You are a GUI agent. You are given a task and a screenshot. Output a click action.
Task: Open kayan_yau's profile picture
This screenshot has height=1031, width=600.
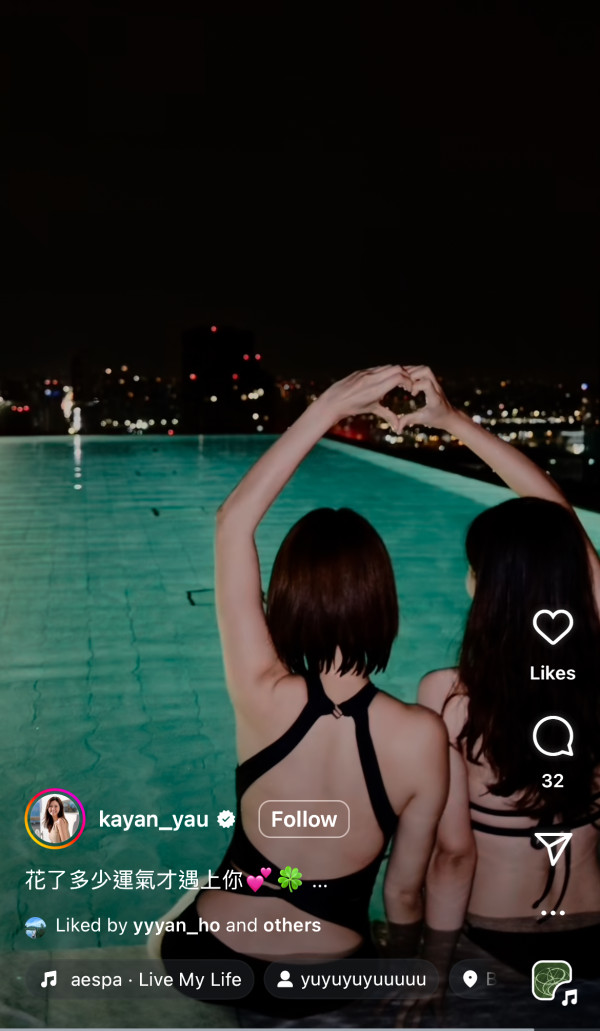55,819
